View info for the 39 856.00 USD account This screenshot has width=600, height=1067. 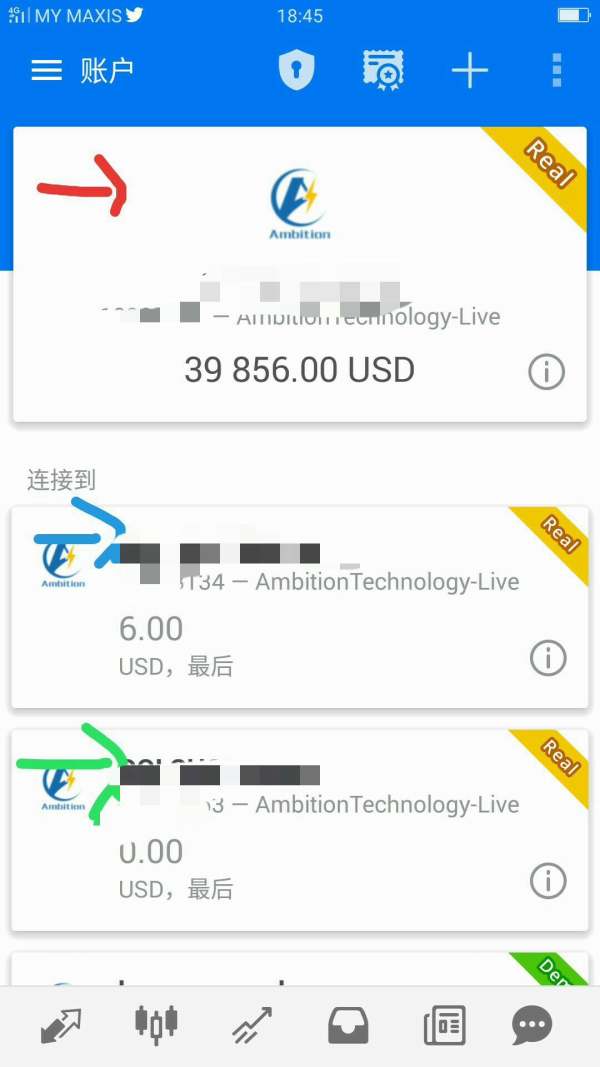(546, 372)
